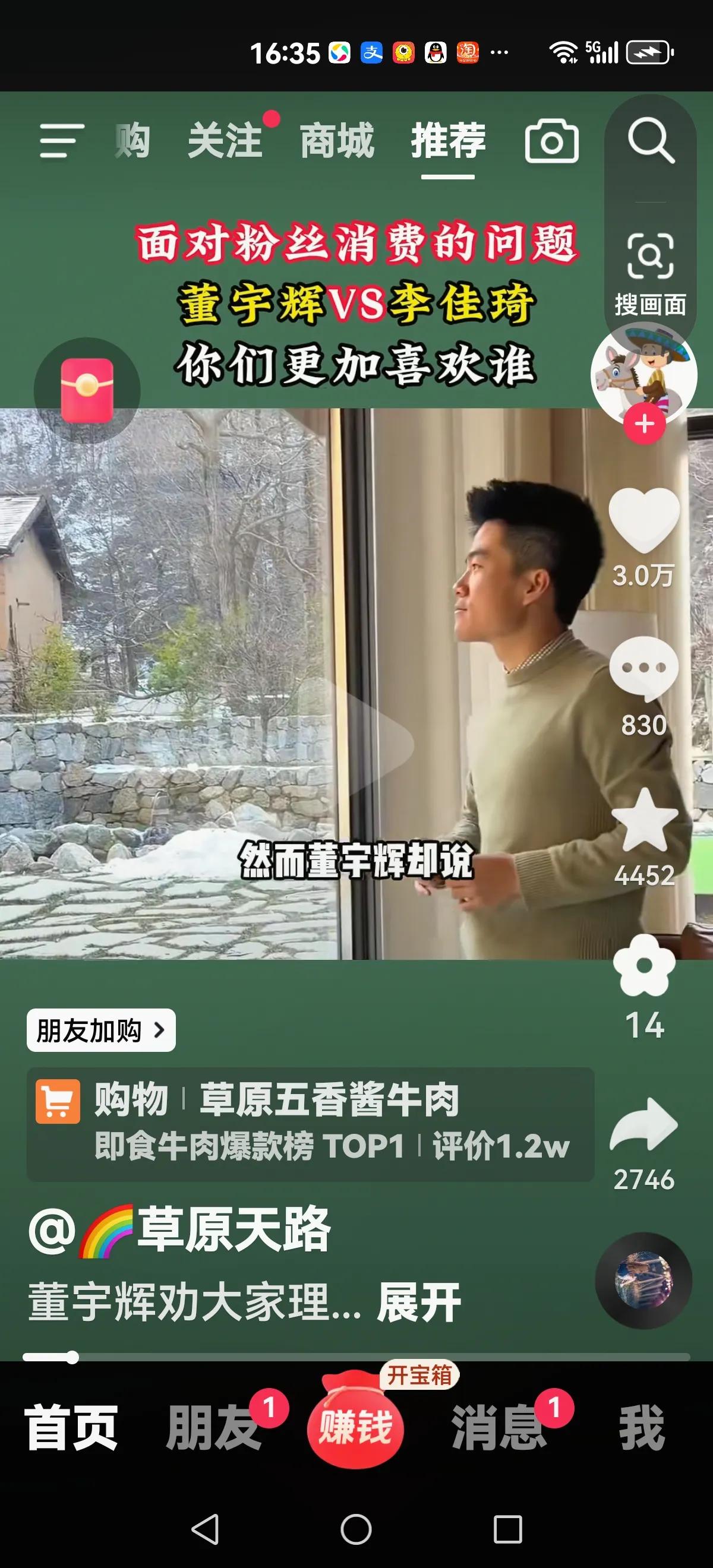Switch to the 关注 tab
The width and height of the screenshot is (713, 1568).
225,141
